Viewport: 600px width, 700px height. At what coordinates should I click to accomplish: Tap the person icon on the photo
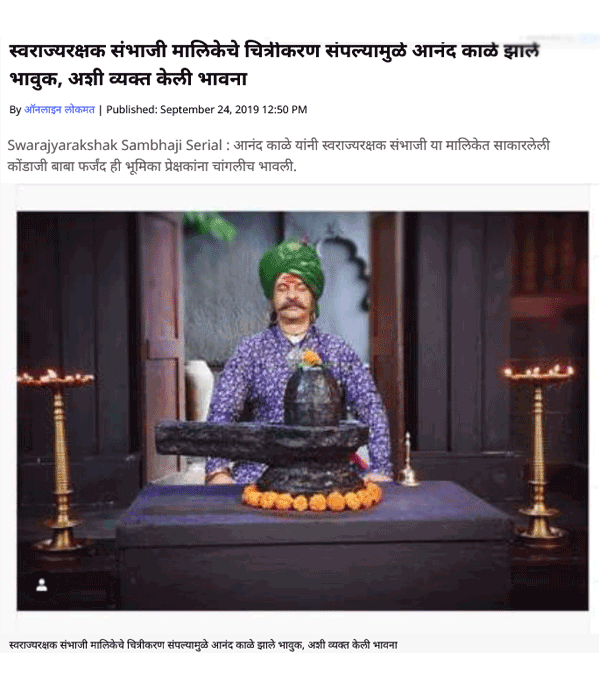(x=42, y=585)
